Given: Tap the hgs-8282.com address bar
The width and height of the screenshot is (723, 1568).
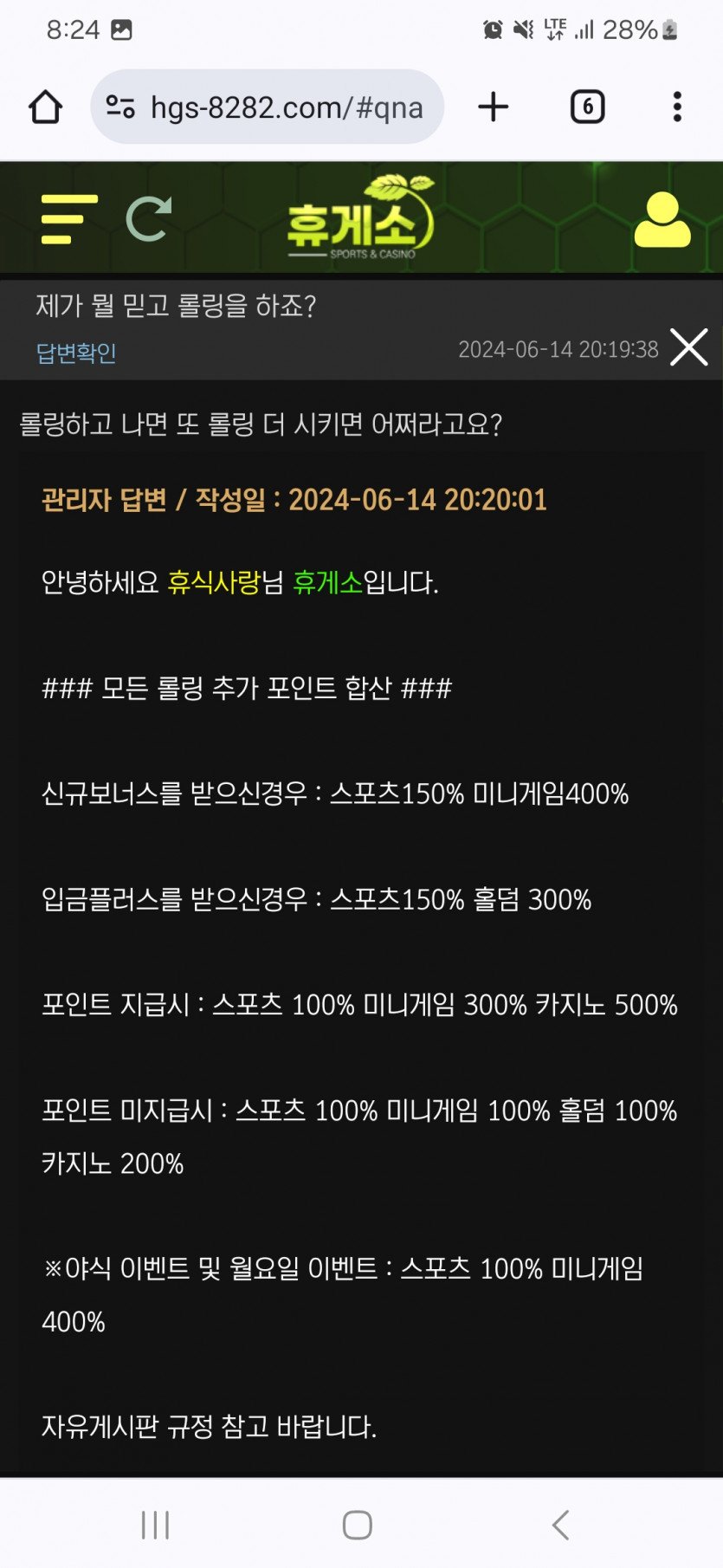Looking at the screenshot, I should [286, 107].
